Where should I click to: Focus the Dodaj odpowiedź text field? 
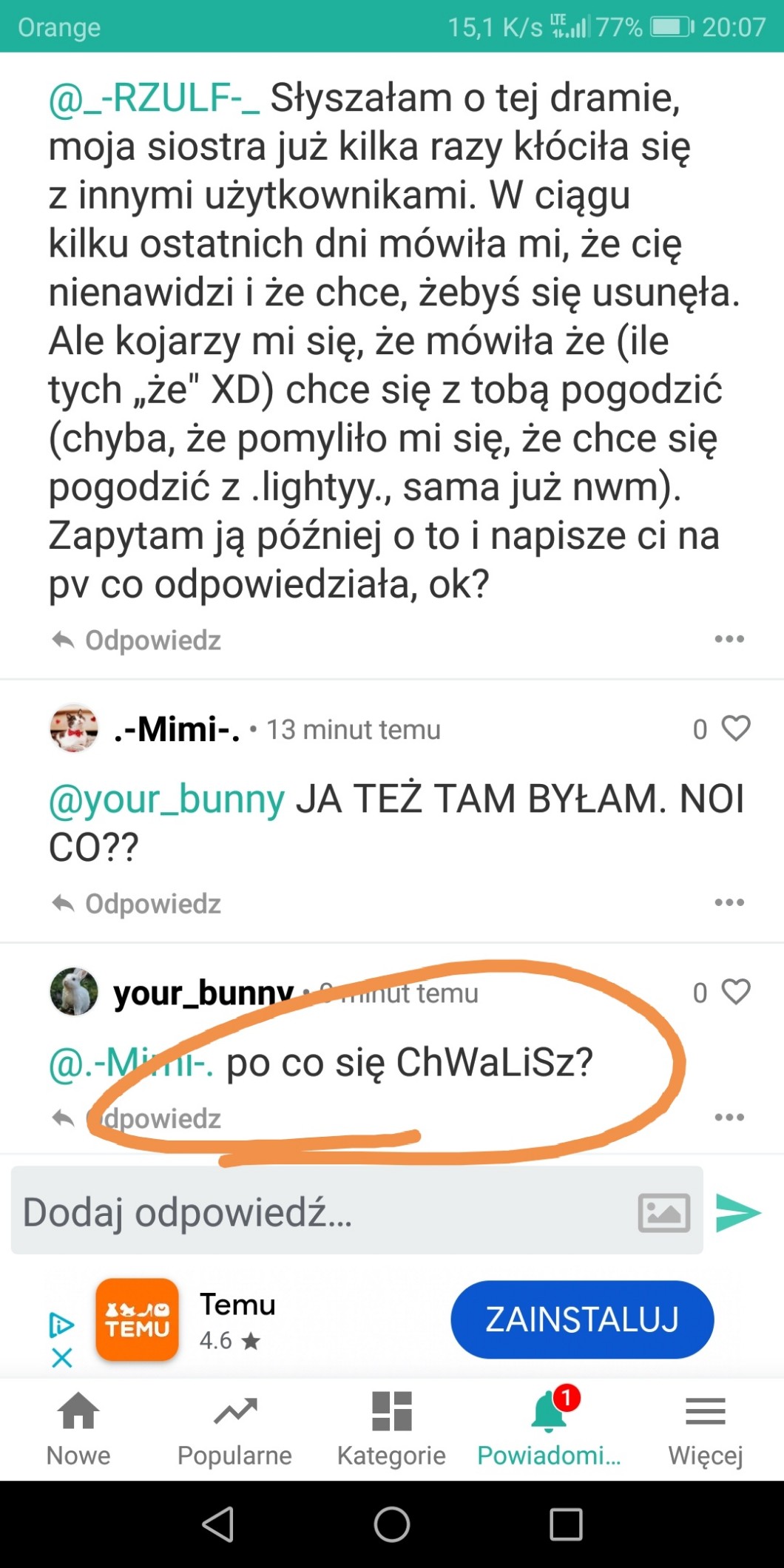(x=318, y=1213)
